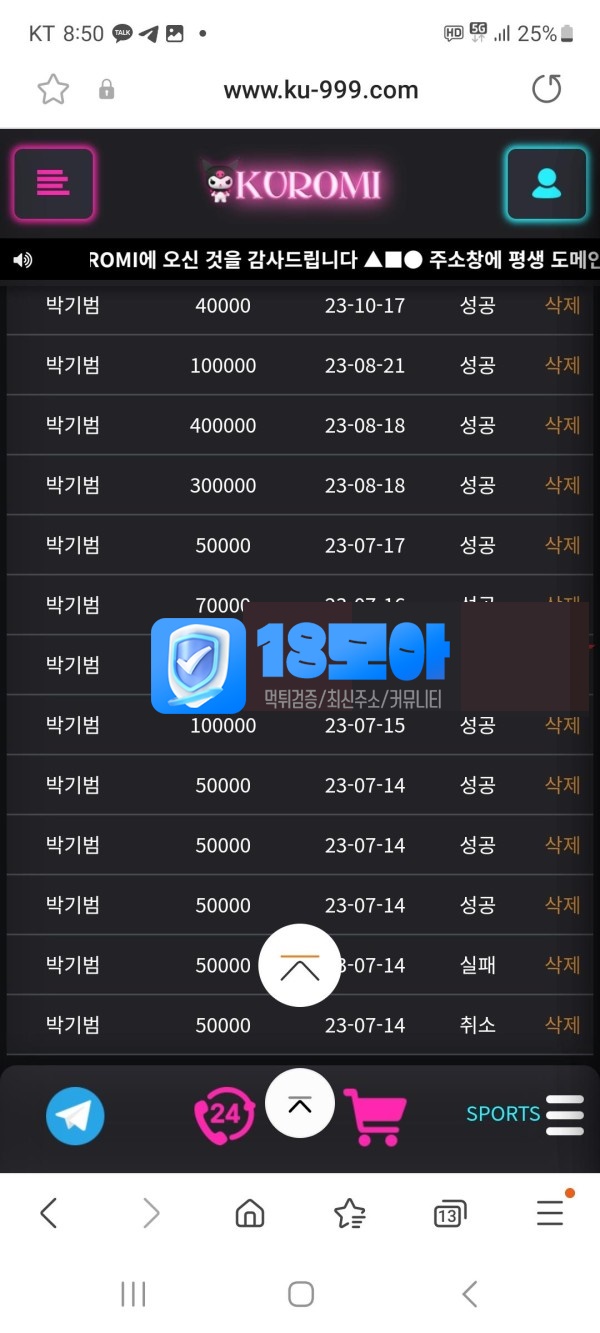Go to the browser home page
The height and width of the screenshot is (1333, 600).
pyautogui.click(x=249, y=1214)
